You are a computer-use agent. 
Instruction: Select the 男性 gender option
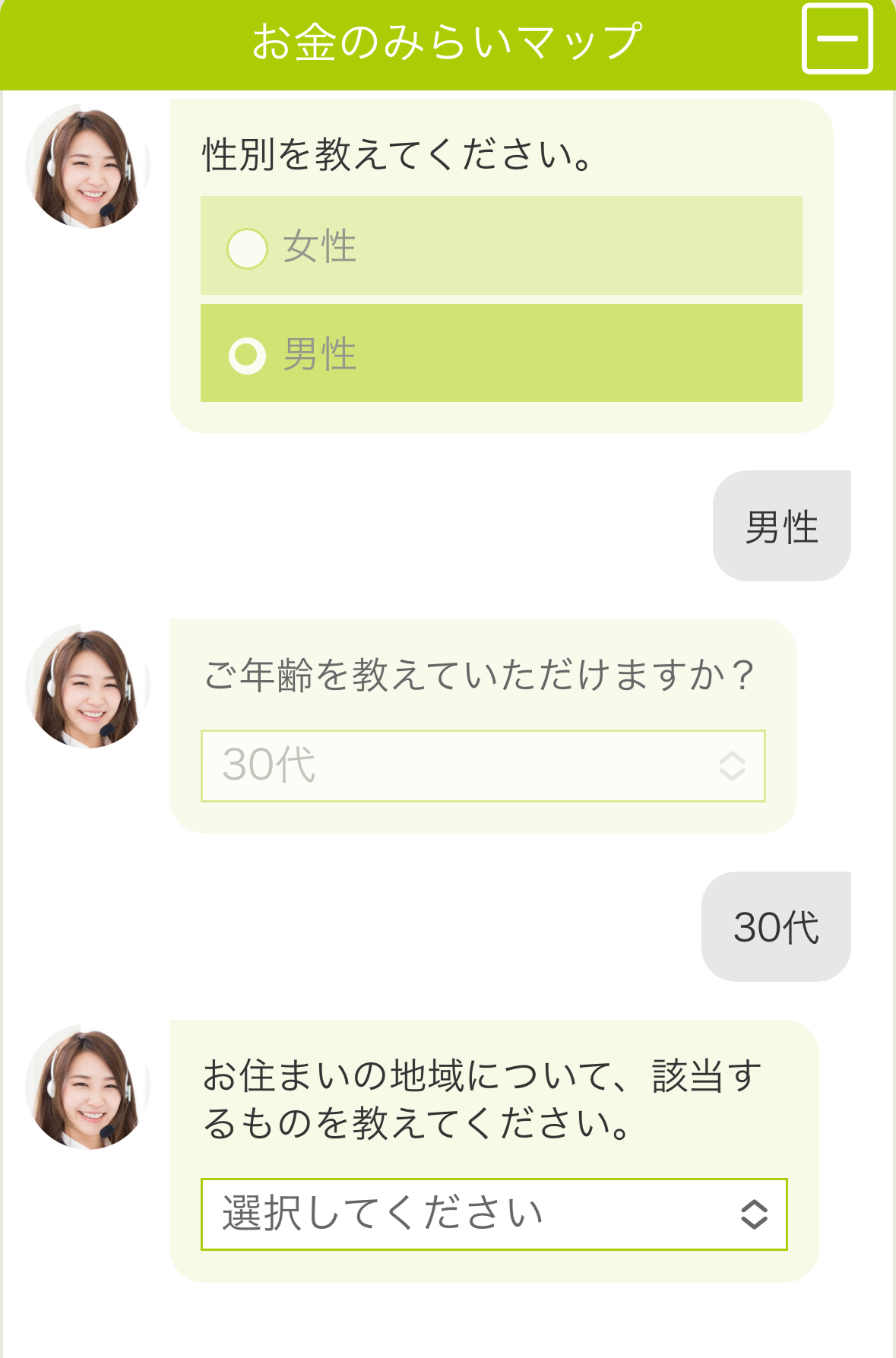(x=501, y=354)
